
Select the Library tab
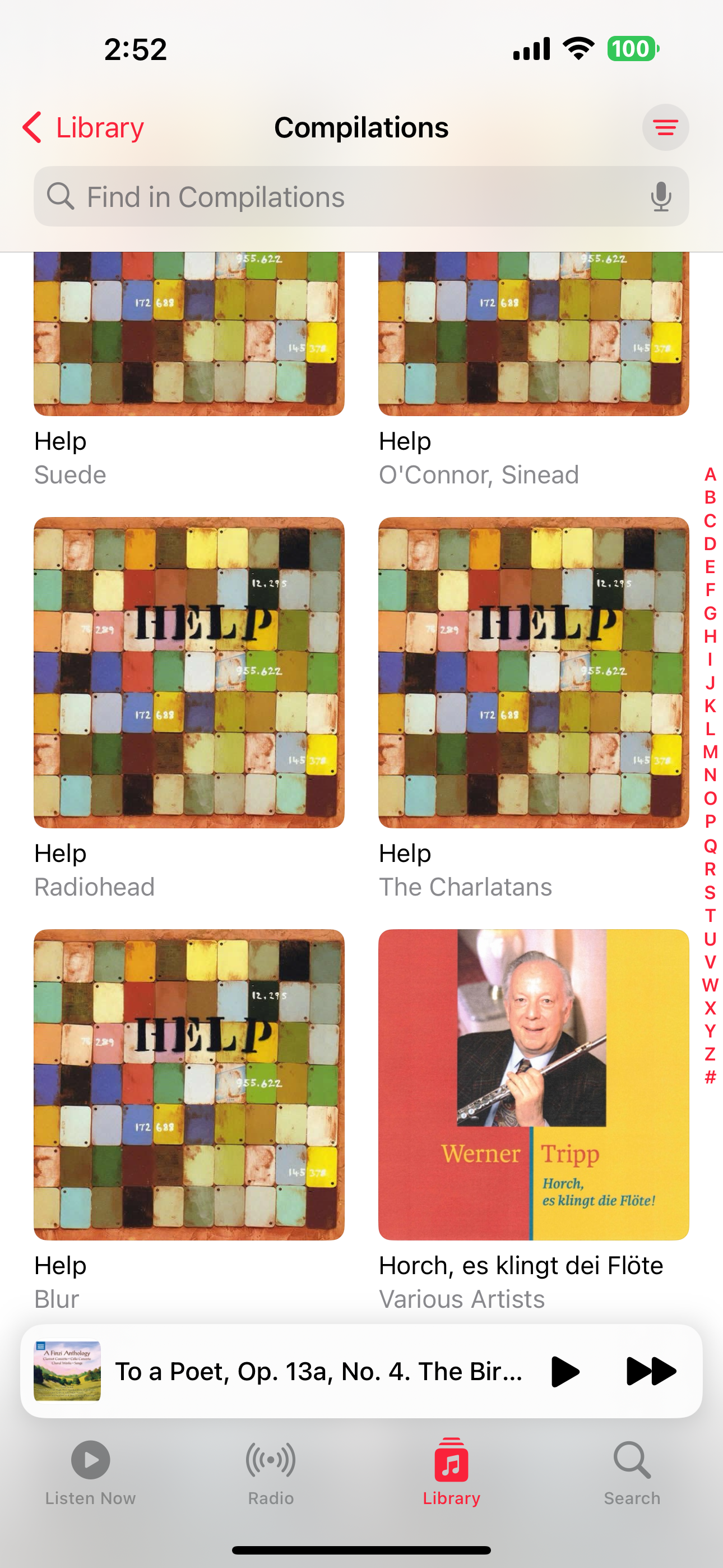[452, 1473]
